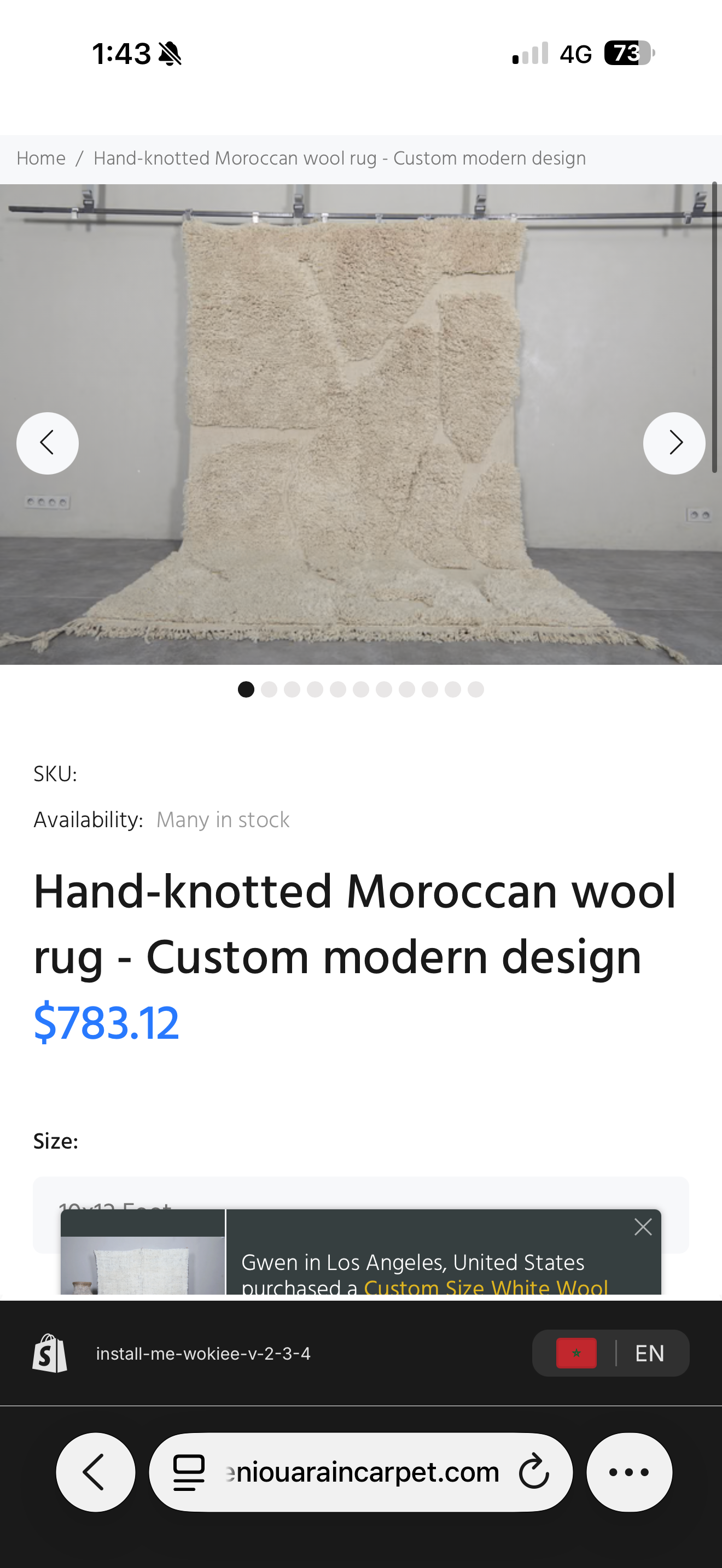Show the next rug photo
The height and width of the screenshot is (1568, 722).
point(674,443)
